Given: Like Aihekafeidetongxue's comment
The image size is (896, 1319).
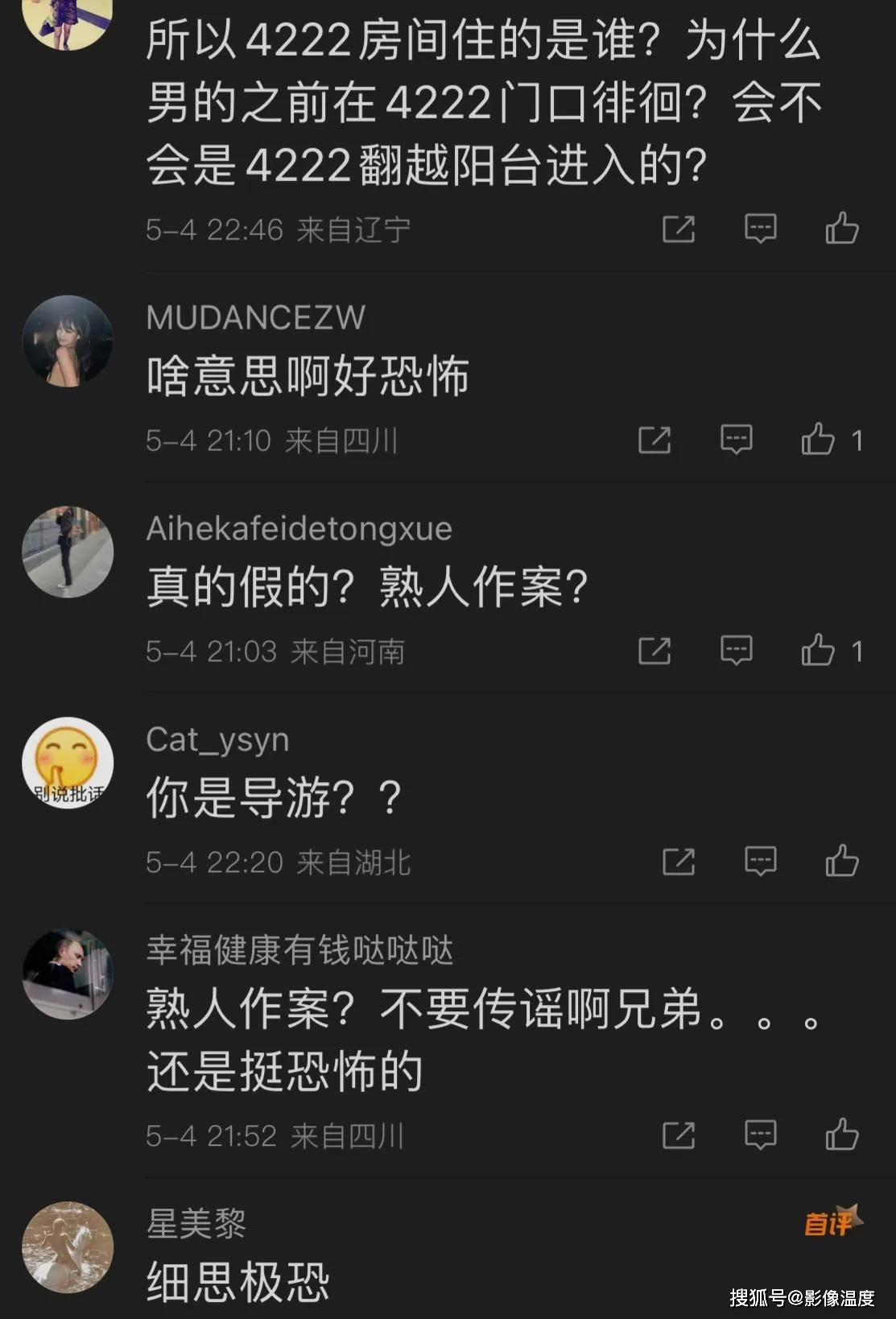Looking at the screenshot, I should pyautogui.click(x=818, y=651).
